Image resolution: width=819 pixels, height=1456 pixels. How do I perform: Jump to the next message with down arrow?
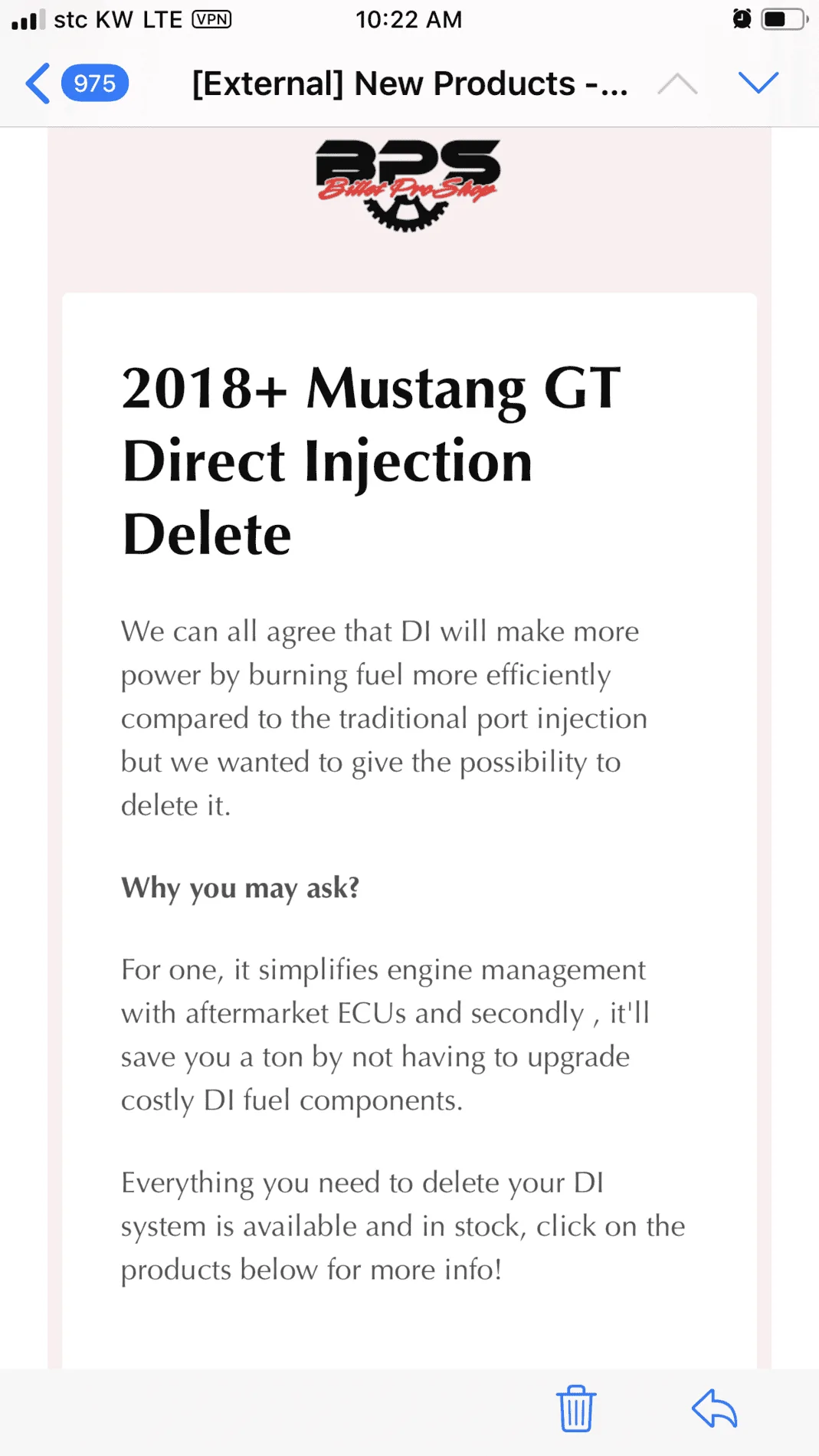pyautogui.click(x=758, y=83)
